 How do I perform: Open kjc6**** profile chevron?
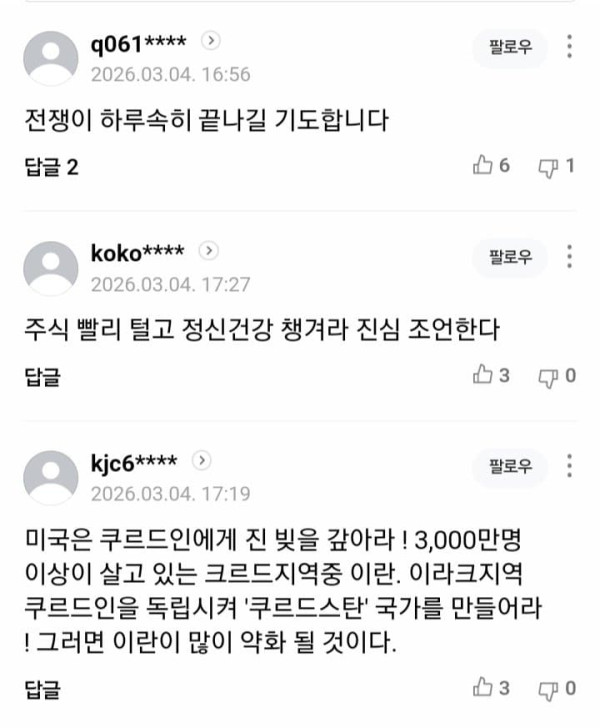(201, 461)
